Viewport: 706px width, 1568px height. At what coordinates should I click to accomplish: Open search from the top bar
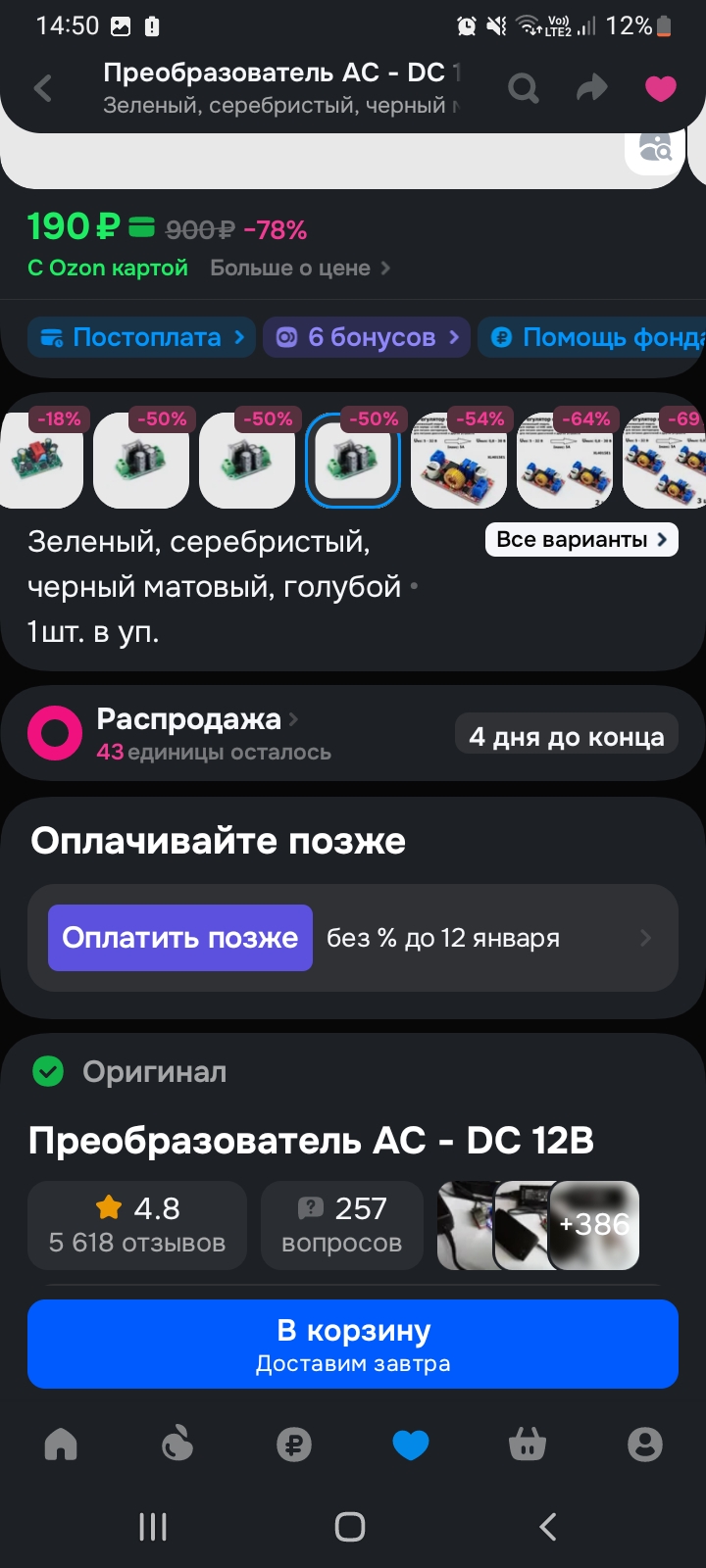pos(524,89)
